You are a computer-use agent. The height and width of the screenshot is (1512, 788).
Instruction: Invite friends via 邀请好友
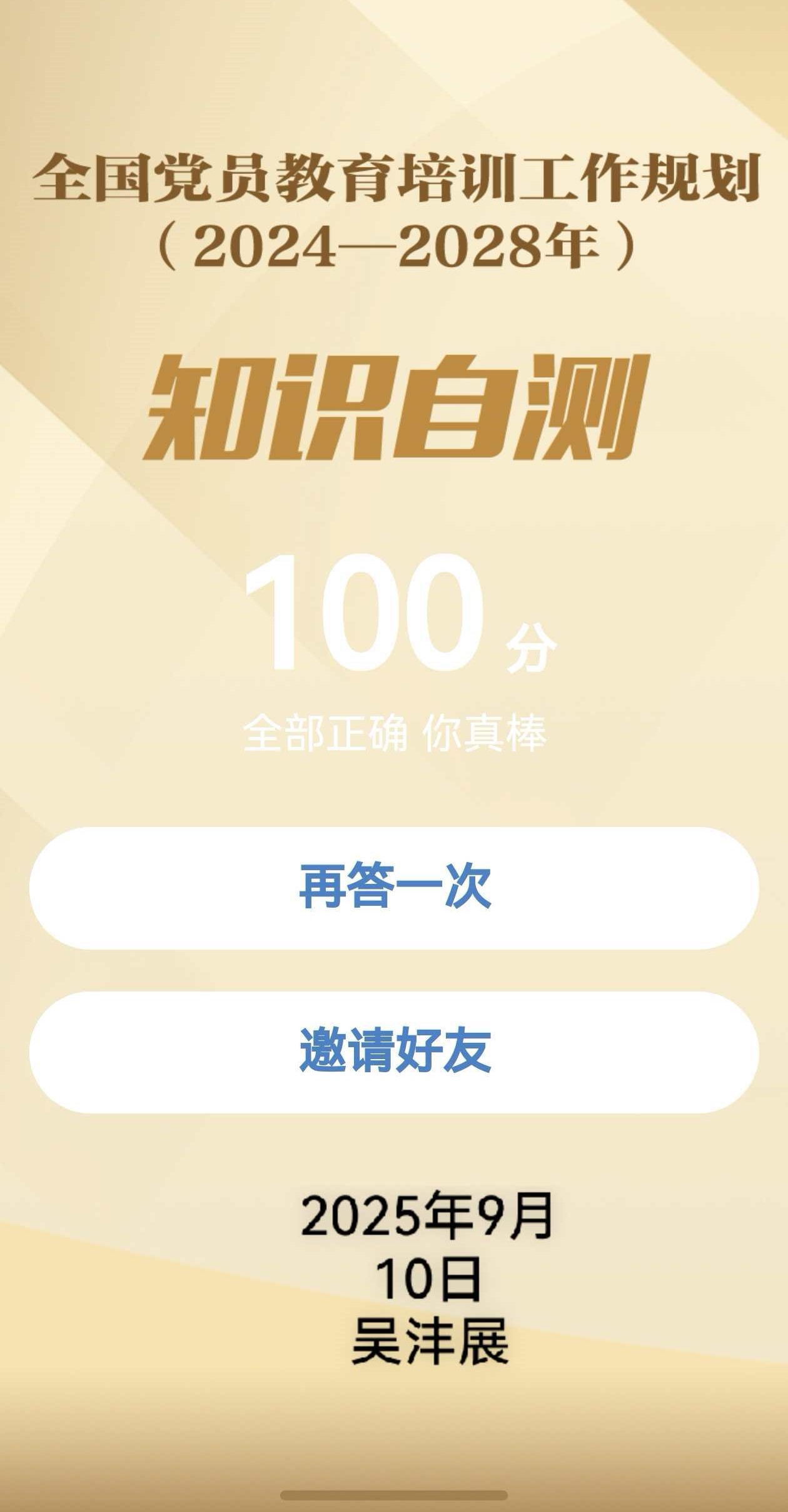[x=394, y=1052]
